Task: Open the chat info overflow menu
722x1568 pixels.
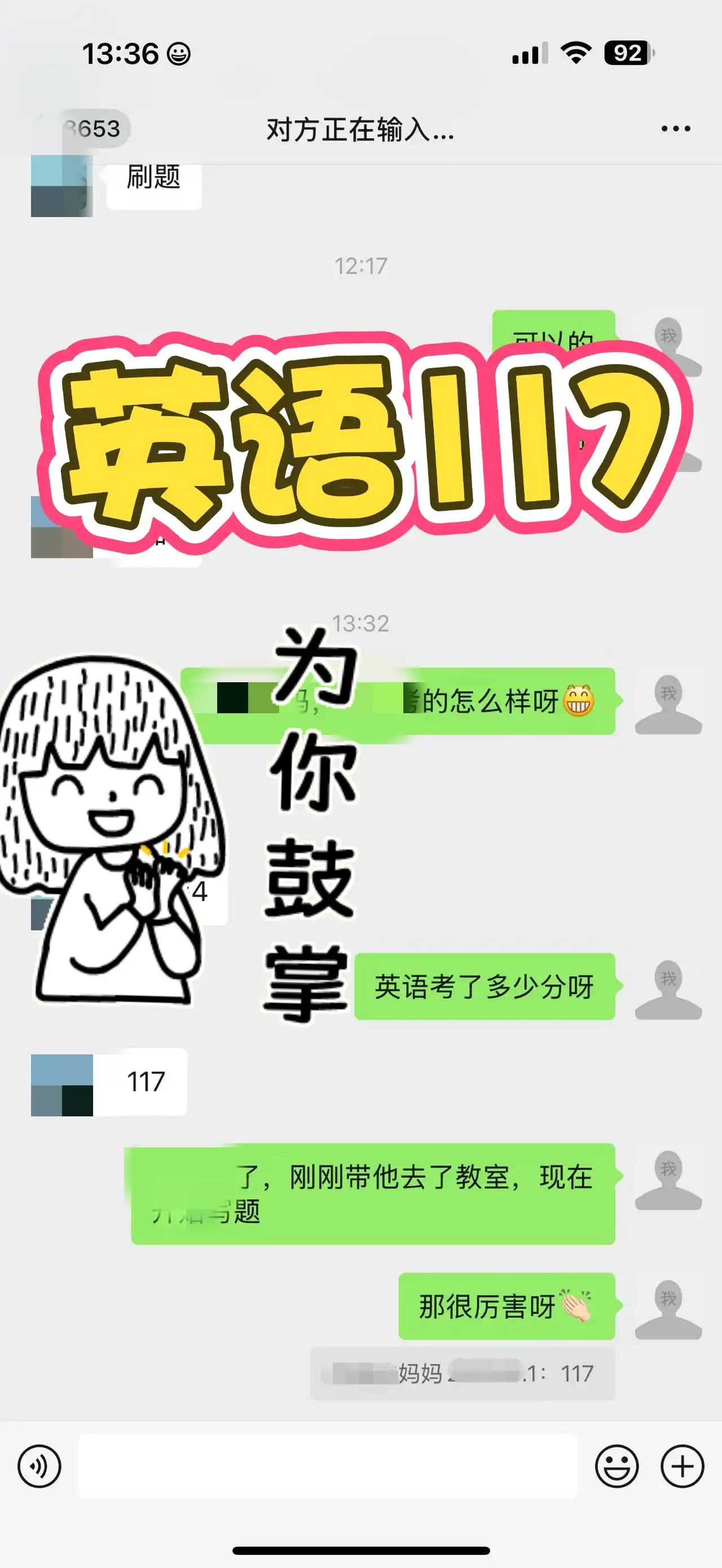Action: [x=675, y=129]
